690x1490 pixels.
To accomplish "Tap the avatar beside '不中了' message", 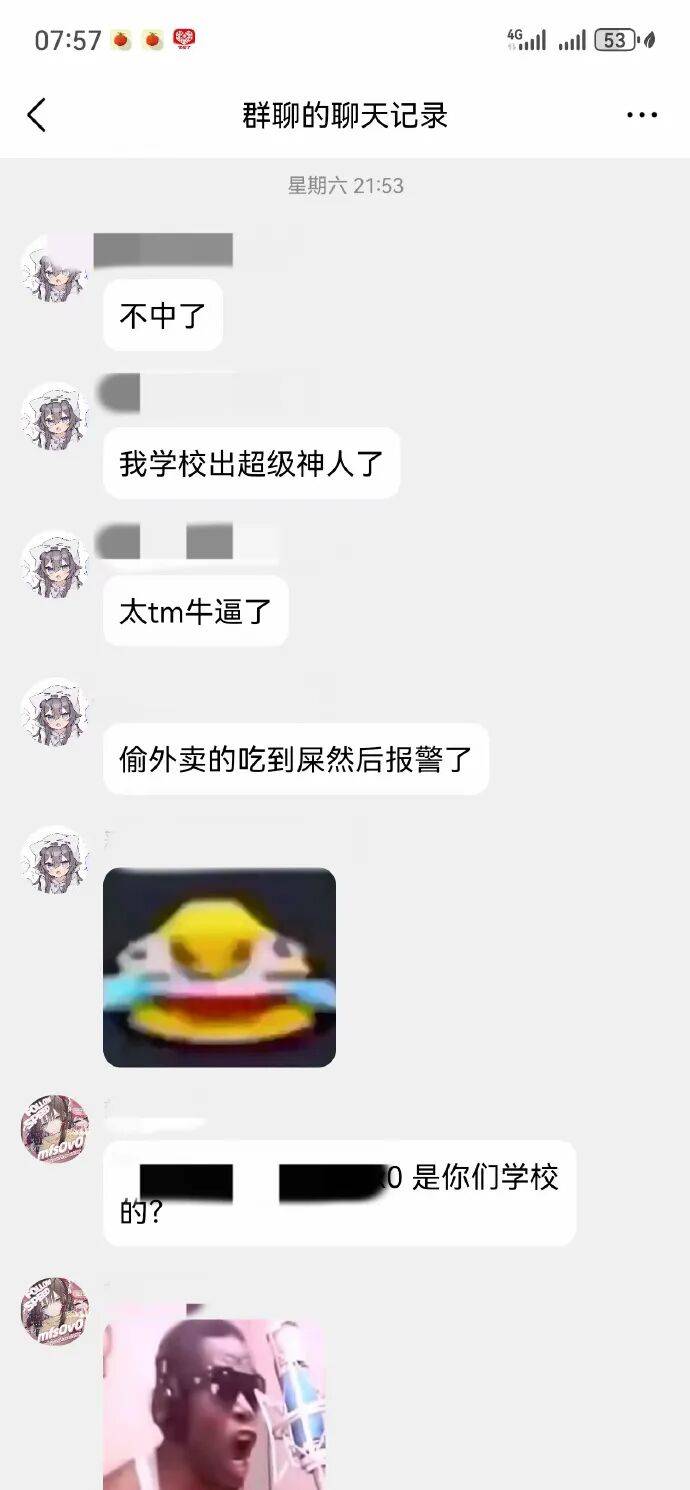I will [54, 268].
